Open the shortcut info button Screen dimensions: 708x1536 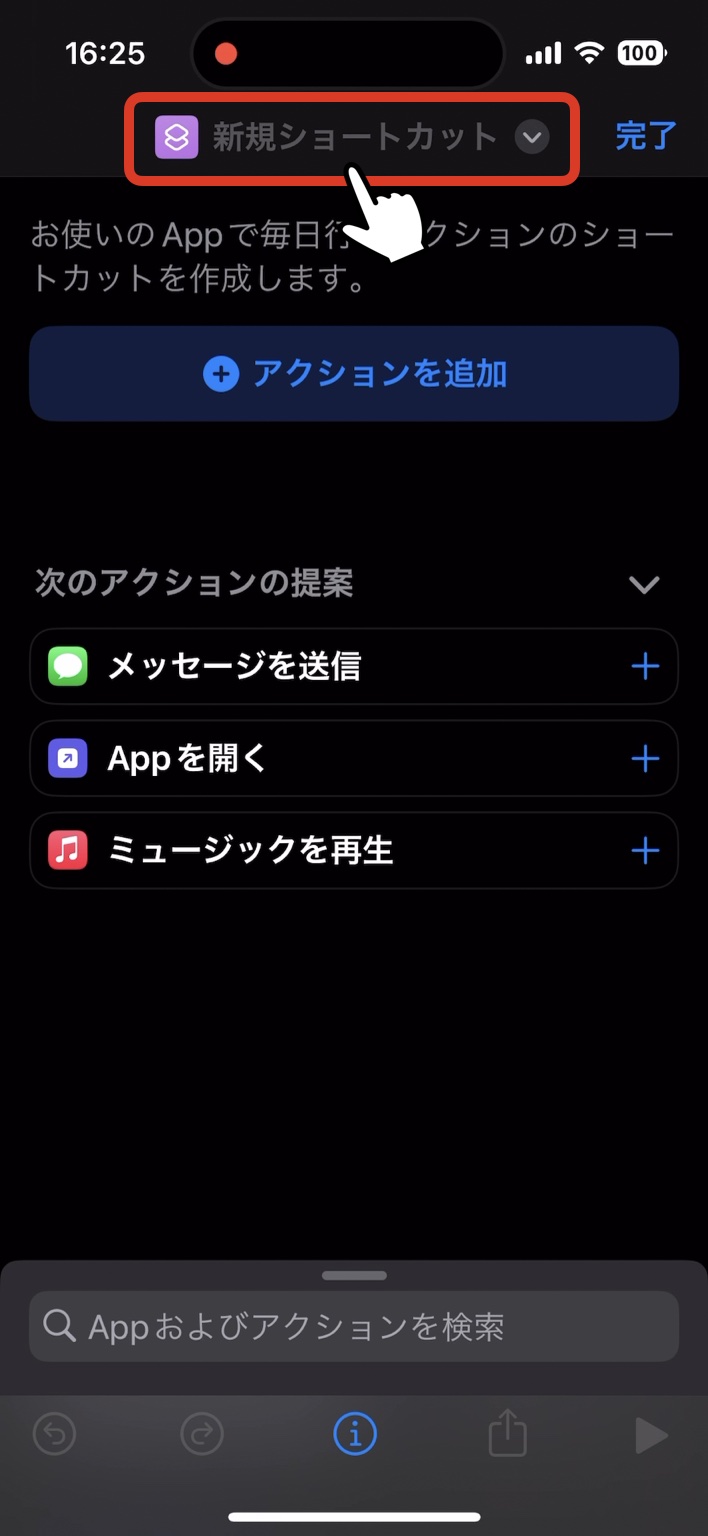354,1436
